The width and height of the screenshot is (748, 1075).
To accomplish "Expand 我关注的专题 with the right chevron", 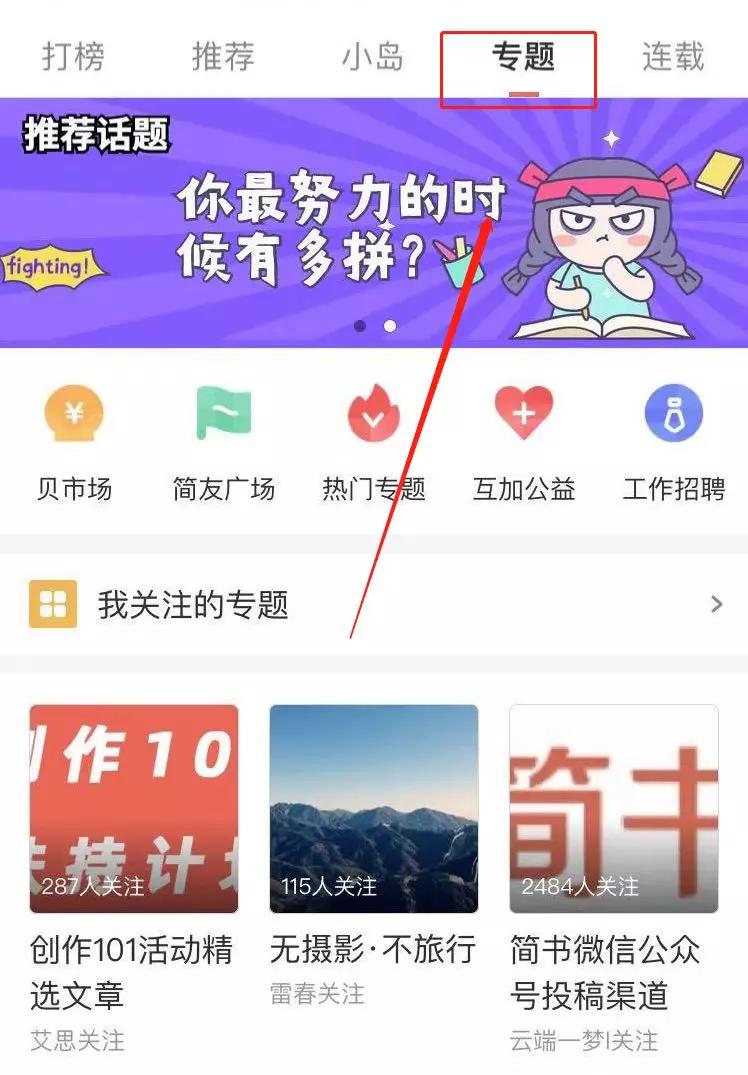I will click(714, 604).
